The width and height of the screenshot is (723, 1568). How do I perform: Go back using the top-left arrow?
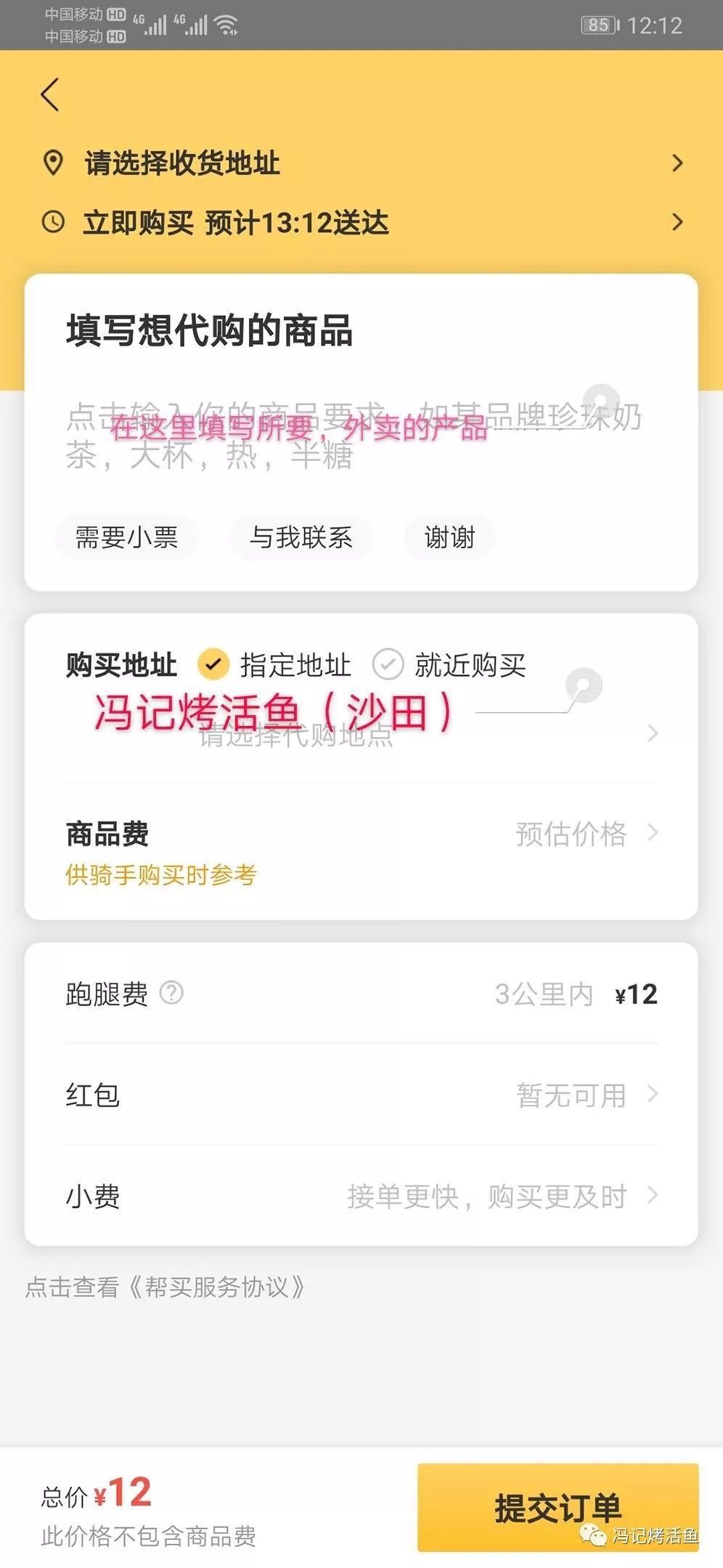point(49,94)
